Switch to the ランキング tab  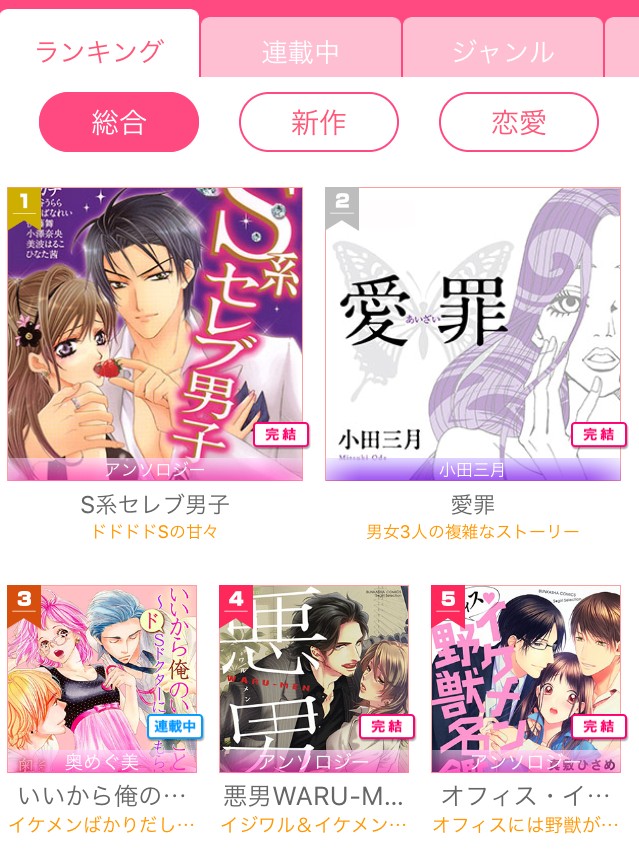click(98, 50)
